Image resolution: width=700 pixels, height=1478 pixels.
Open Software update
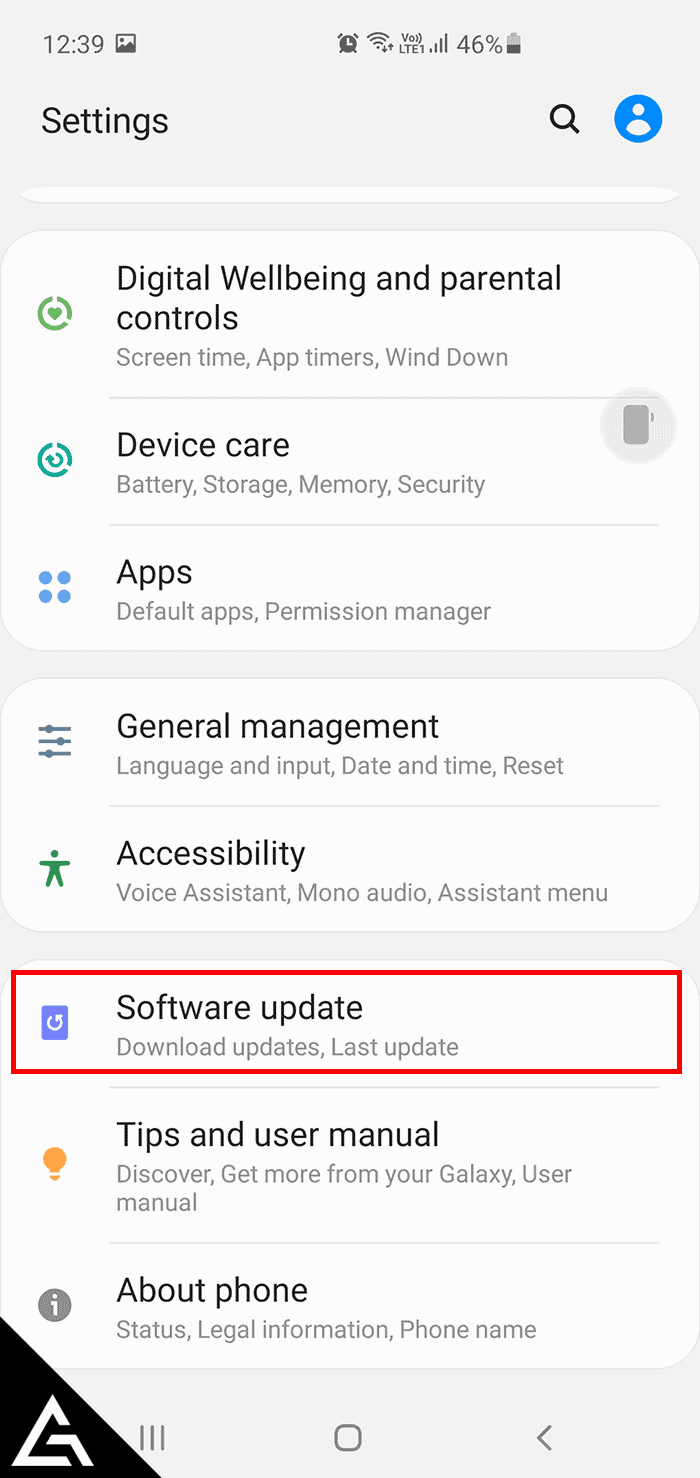point(346,1022)
